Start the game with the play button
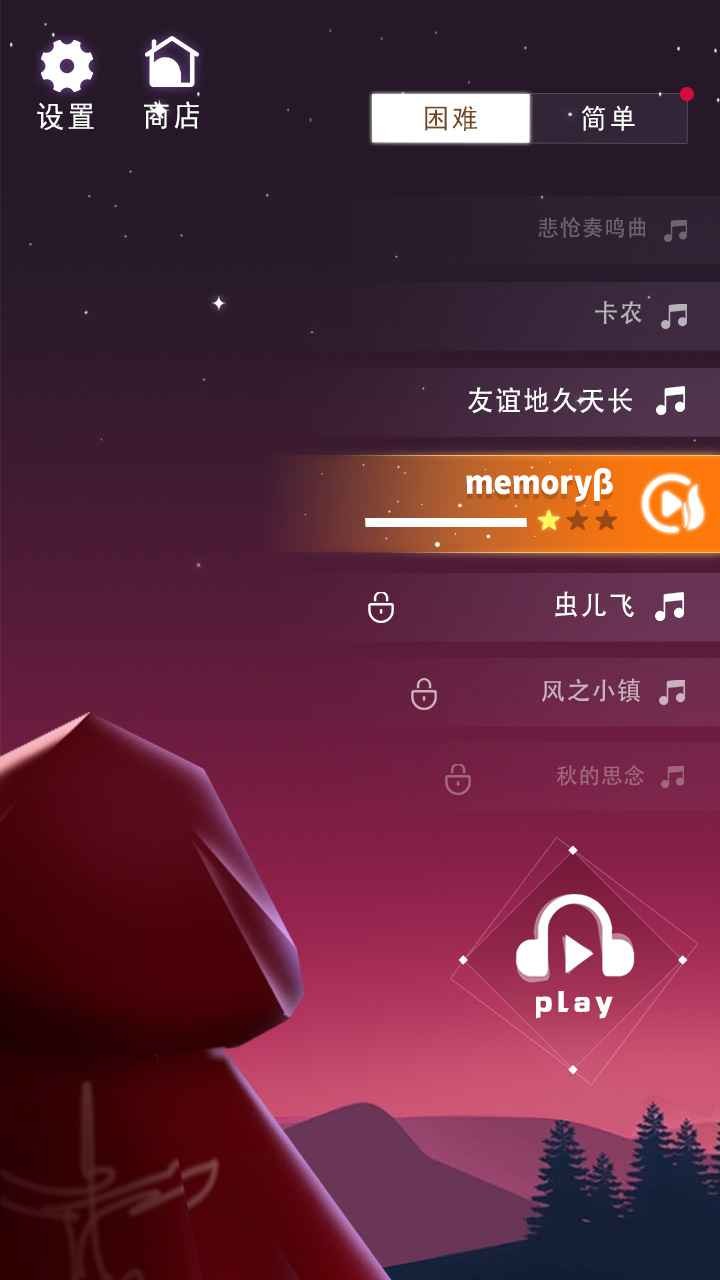The width and height of the screenshot is (720, 1280). click(x=573, y=960)
